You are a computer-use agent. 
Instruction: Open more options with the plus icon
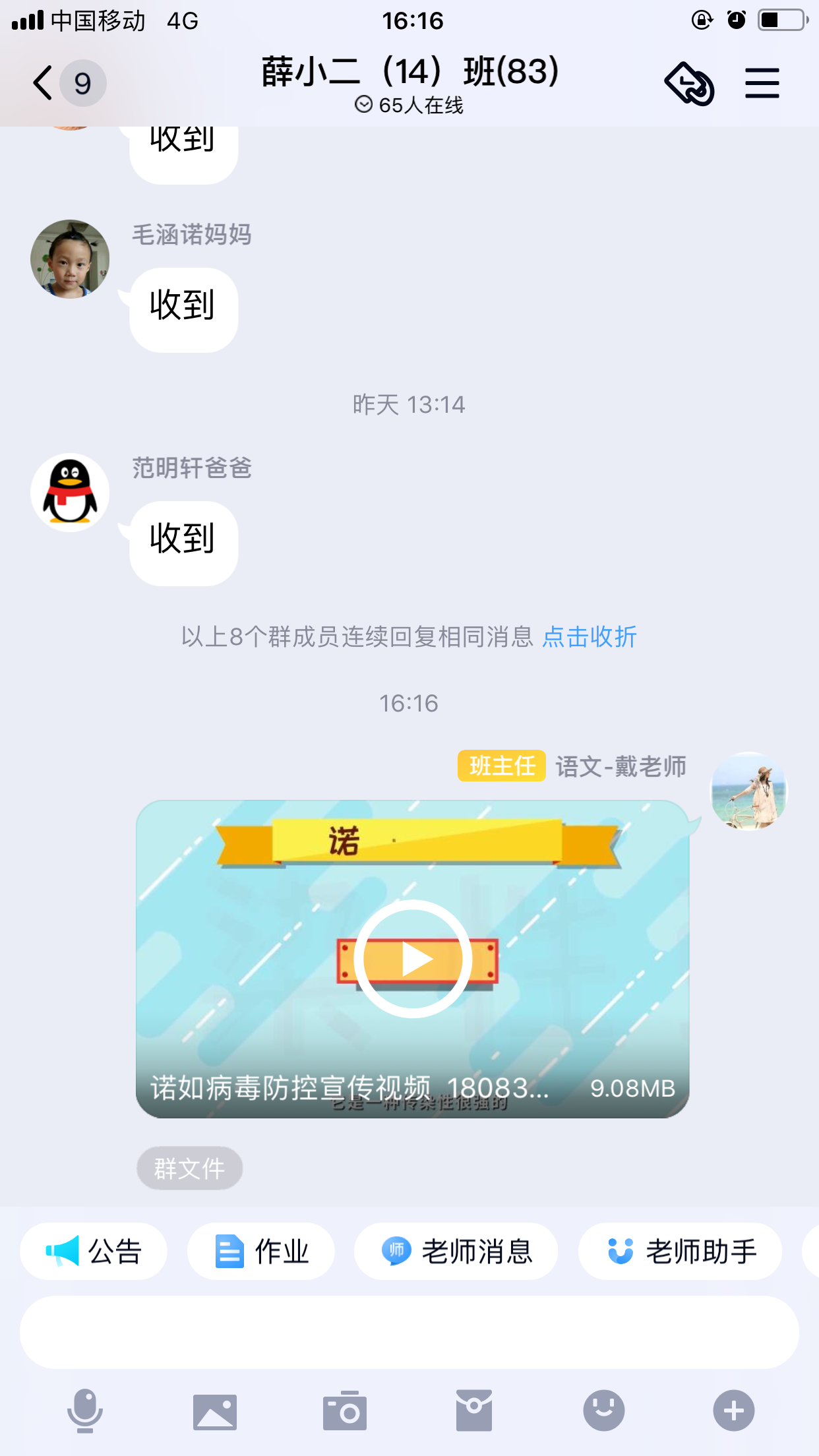(x=734, y=1411)
